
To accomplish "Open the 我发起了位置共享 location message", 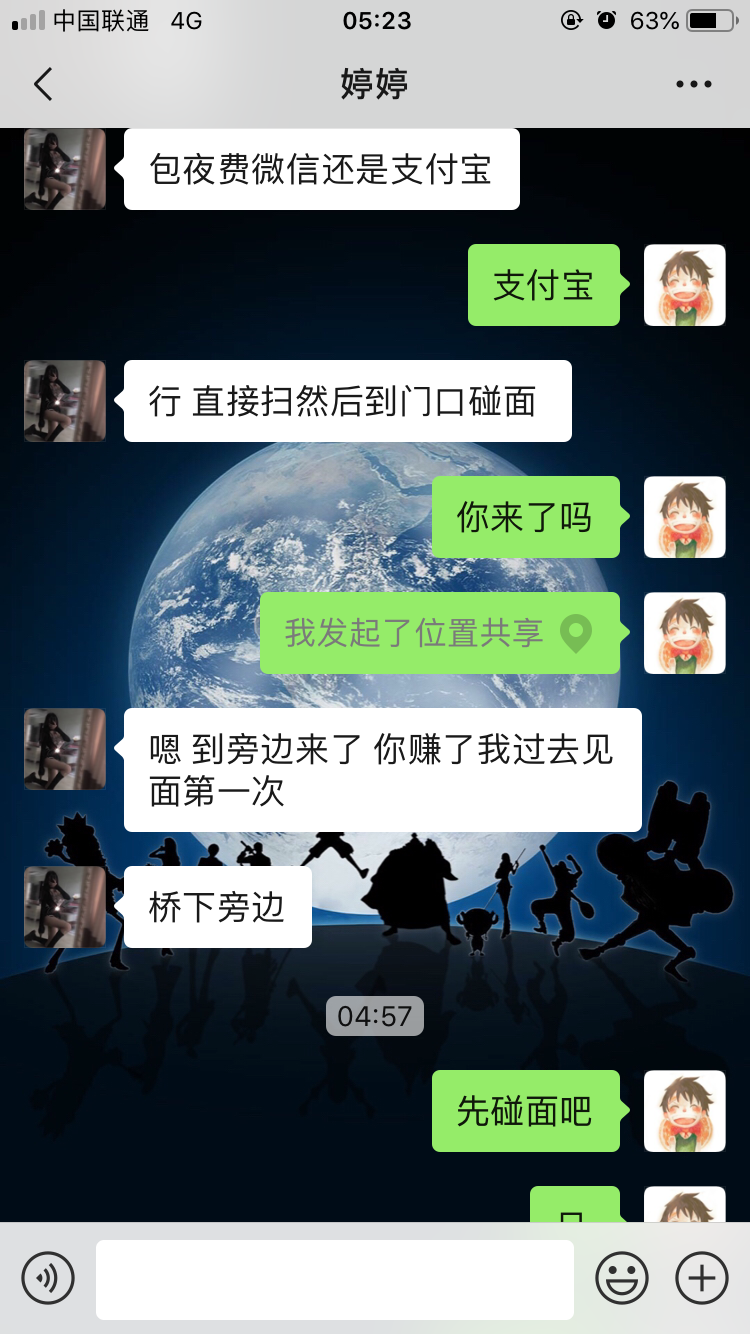I will pos(439,633).
